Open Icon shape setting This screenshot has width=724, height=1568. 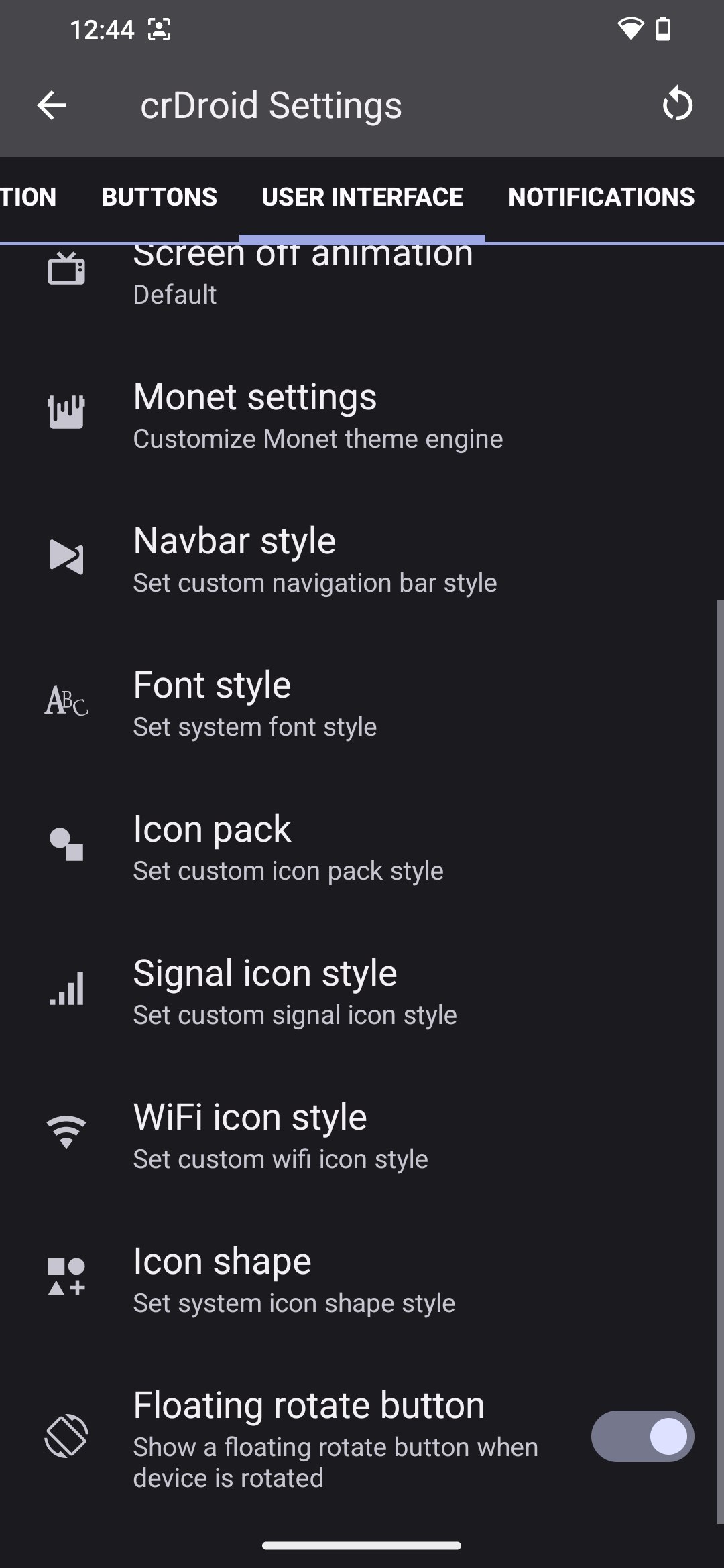[x=362, y=1280]
